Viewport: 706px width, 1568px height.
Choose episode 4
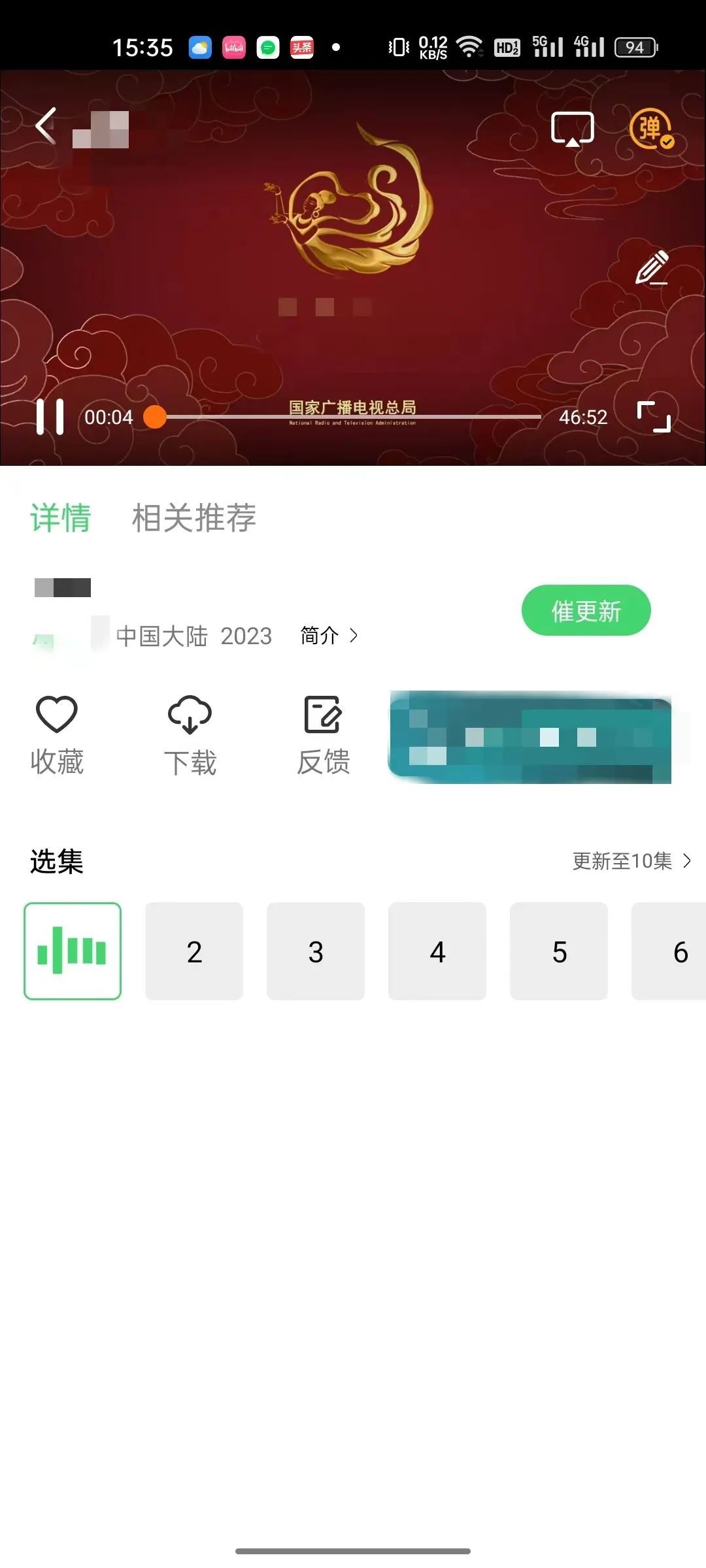pyautogui.click(x=437, y=951)
